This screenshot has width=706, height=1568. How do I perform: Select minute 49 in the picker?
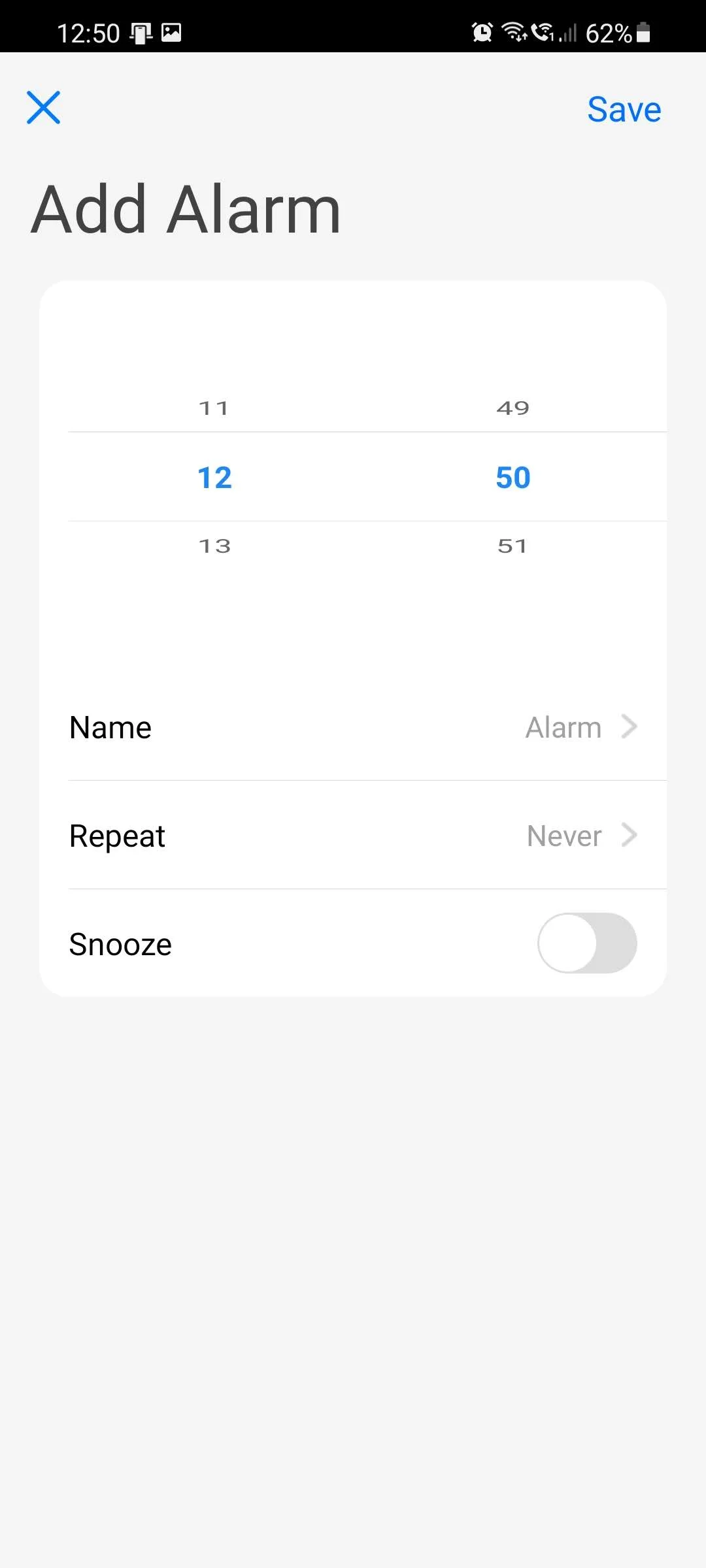click(513, 408)
